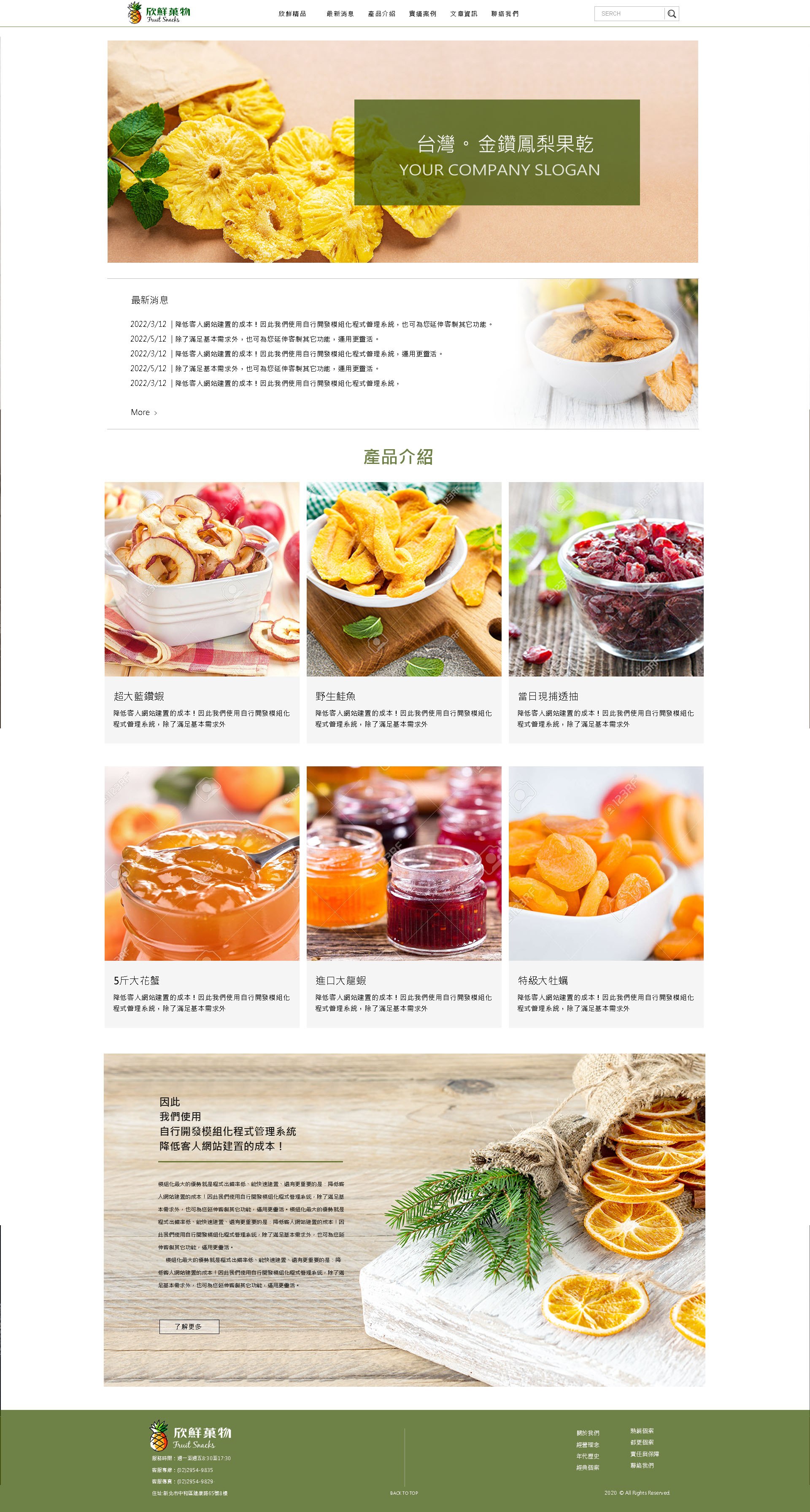
Task: Tap the search magnifier icon
Action: (x=672, y=13)
